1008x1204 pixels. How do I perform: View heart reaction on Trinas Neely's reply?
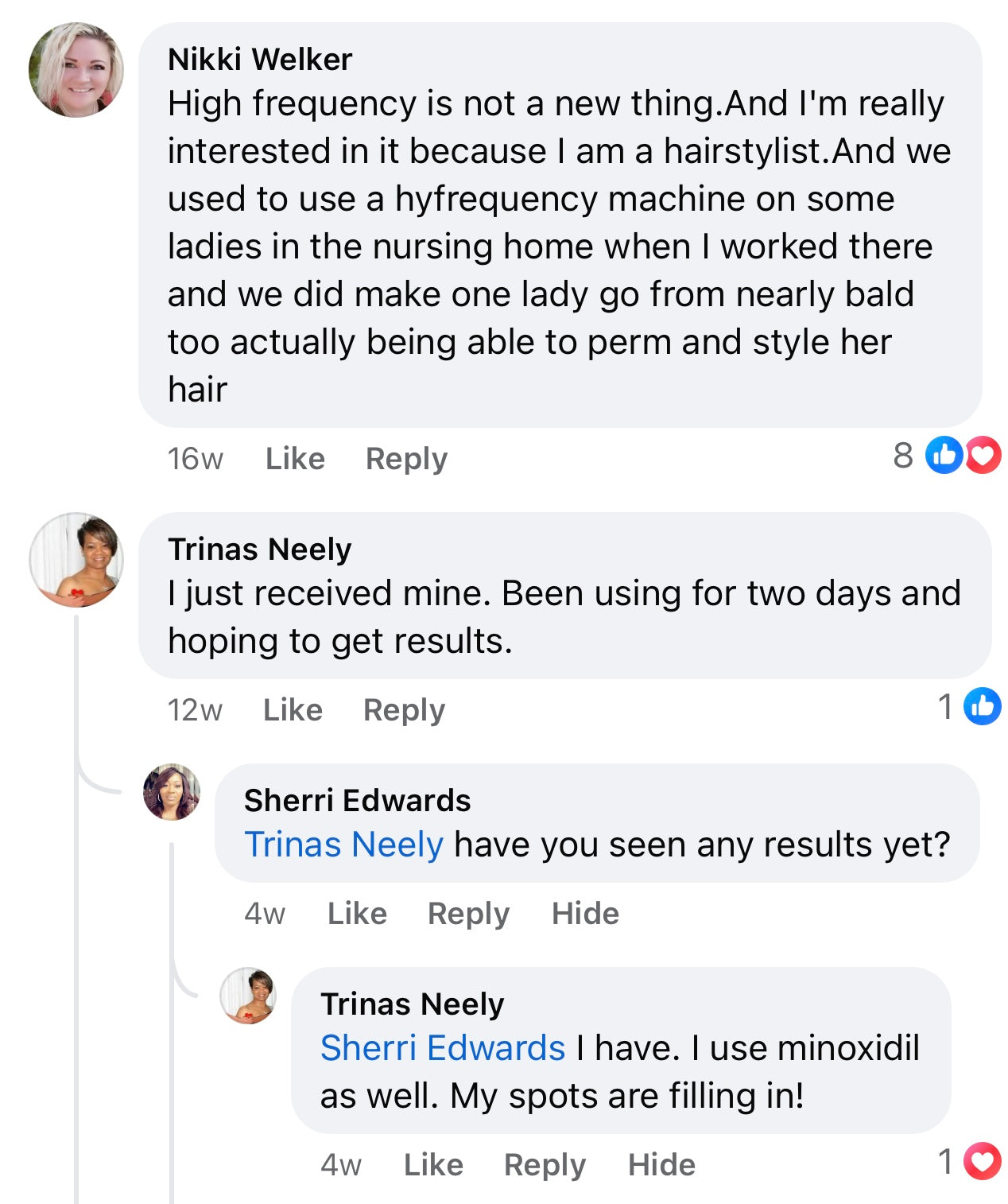pos(982,1162)
